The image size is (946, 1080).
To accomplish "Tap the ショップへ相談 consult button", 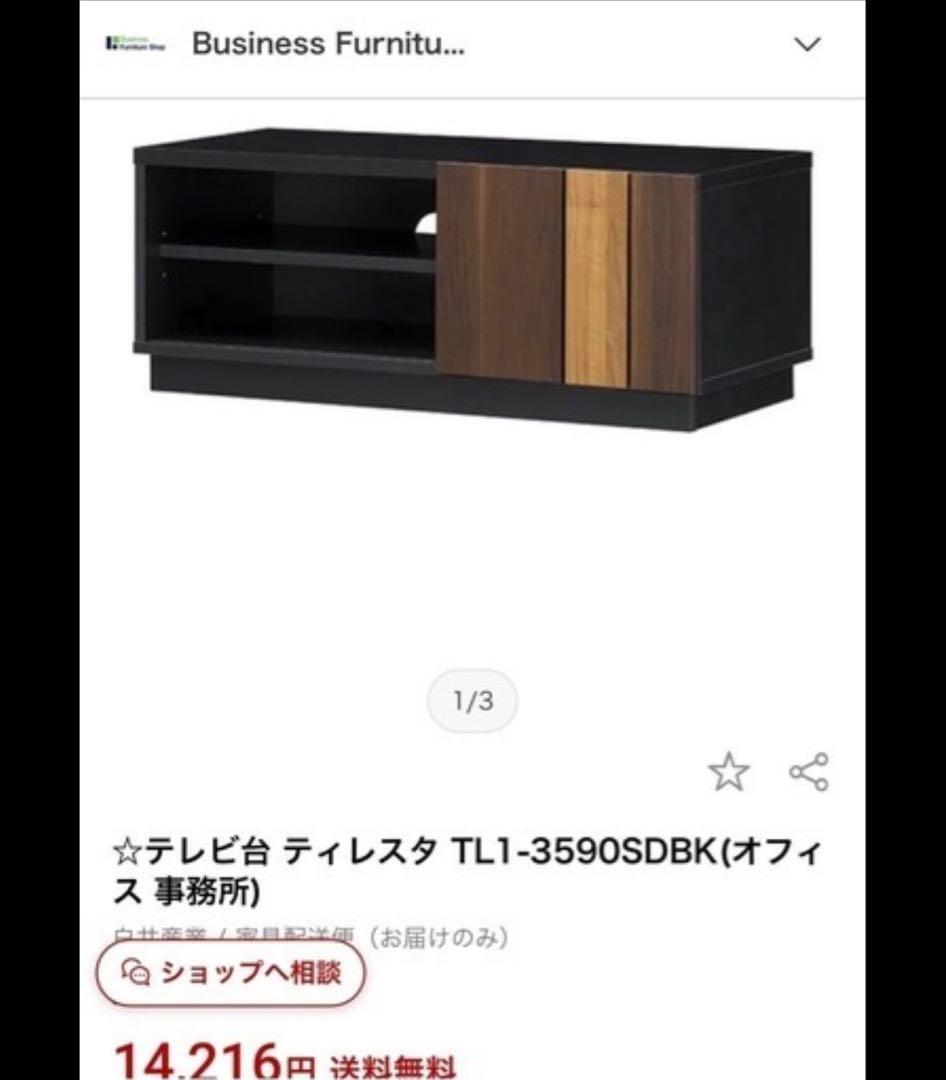I will 229,970.
